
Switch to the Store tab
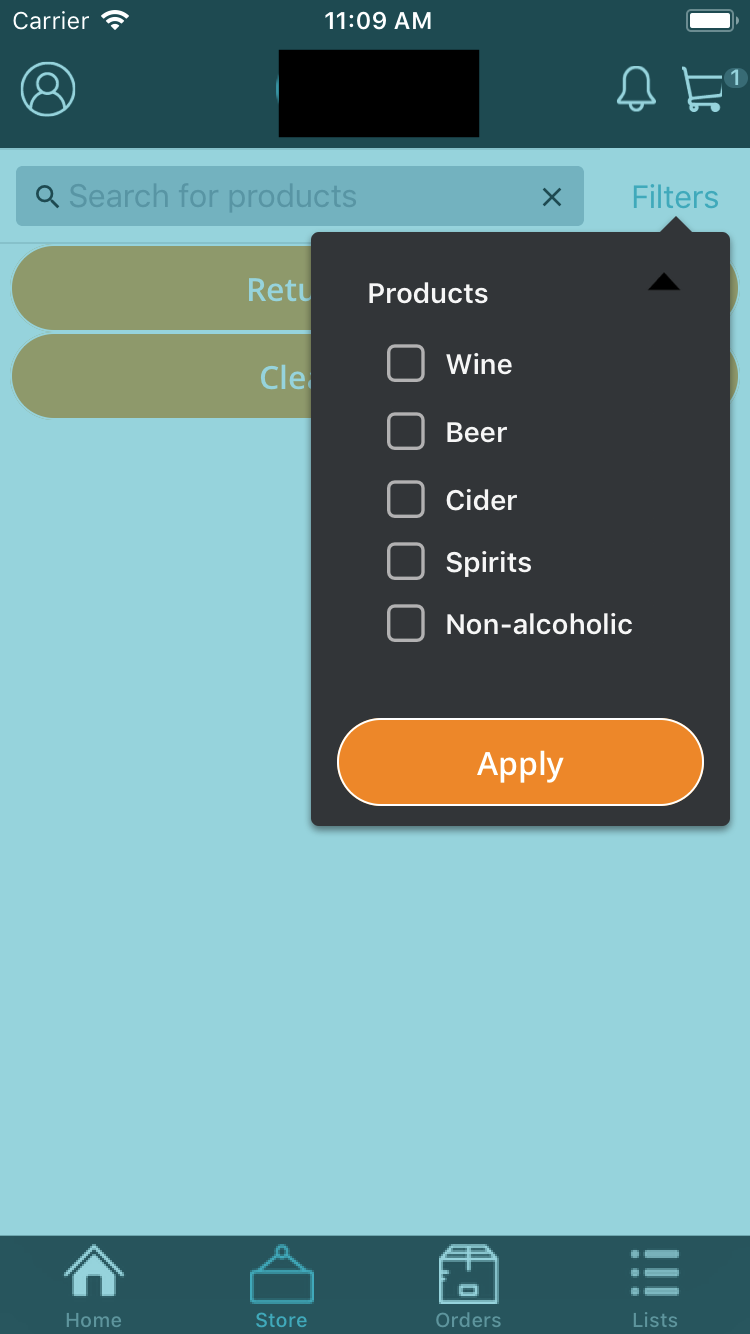tap(281, 1286)
